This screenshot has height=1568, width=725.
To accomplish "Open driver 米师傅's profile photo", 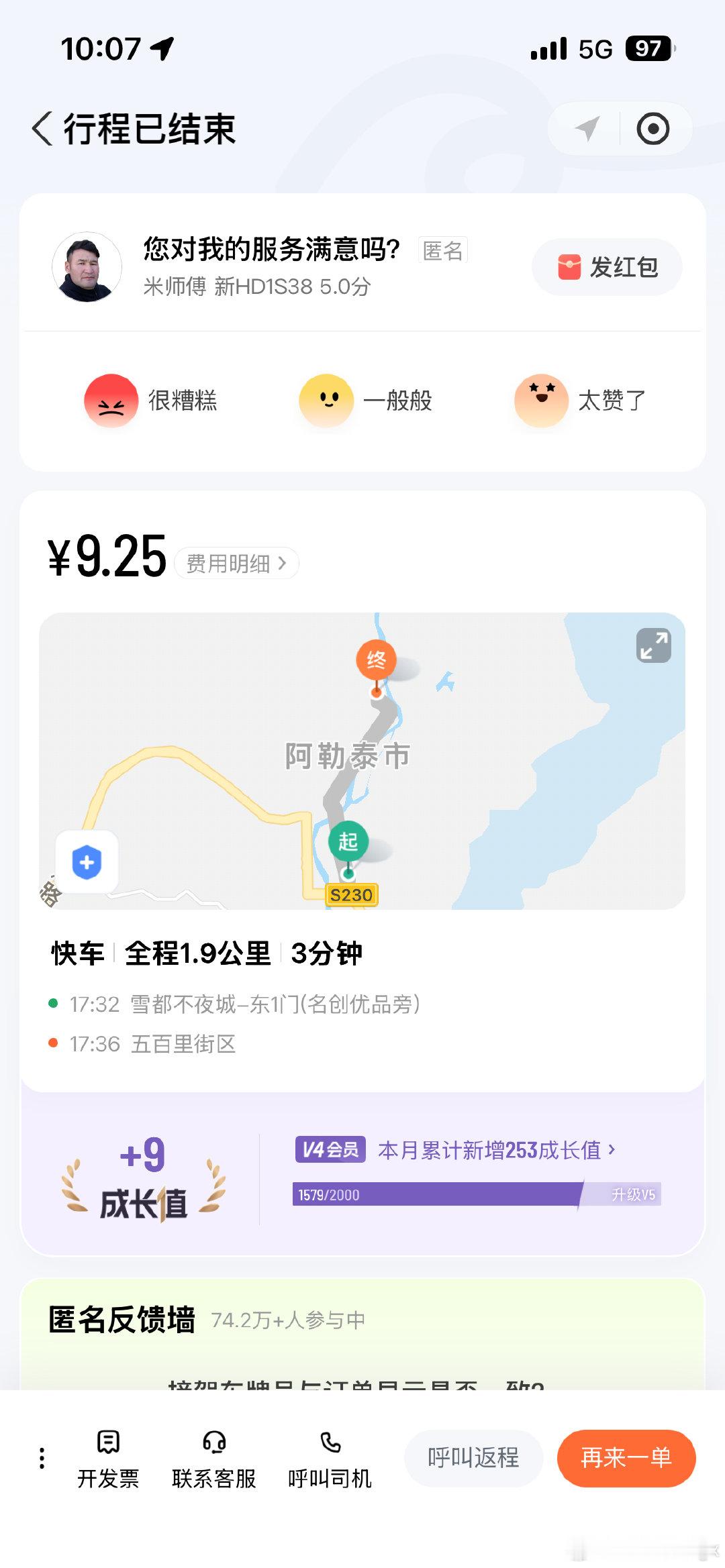I will (87, 267).
